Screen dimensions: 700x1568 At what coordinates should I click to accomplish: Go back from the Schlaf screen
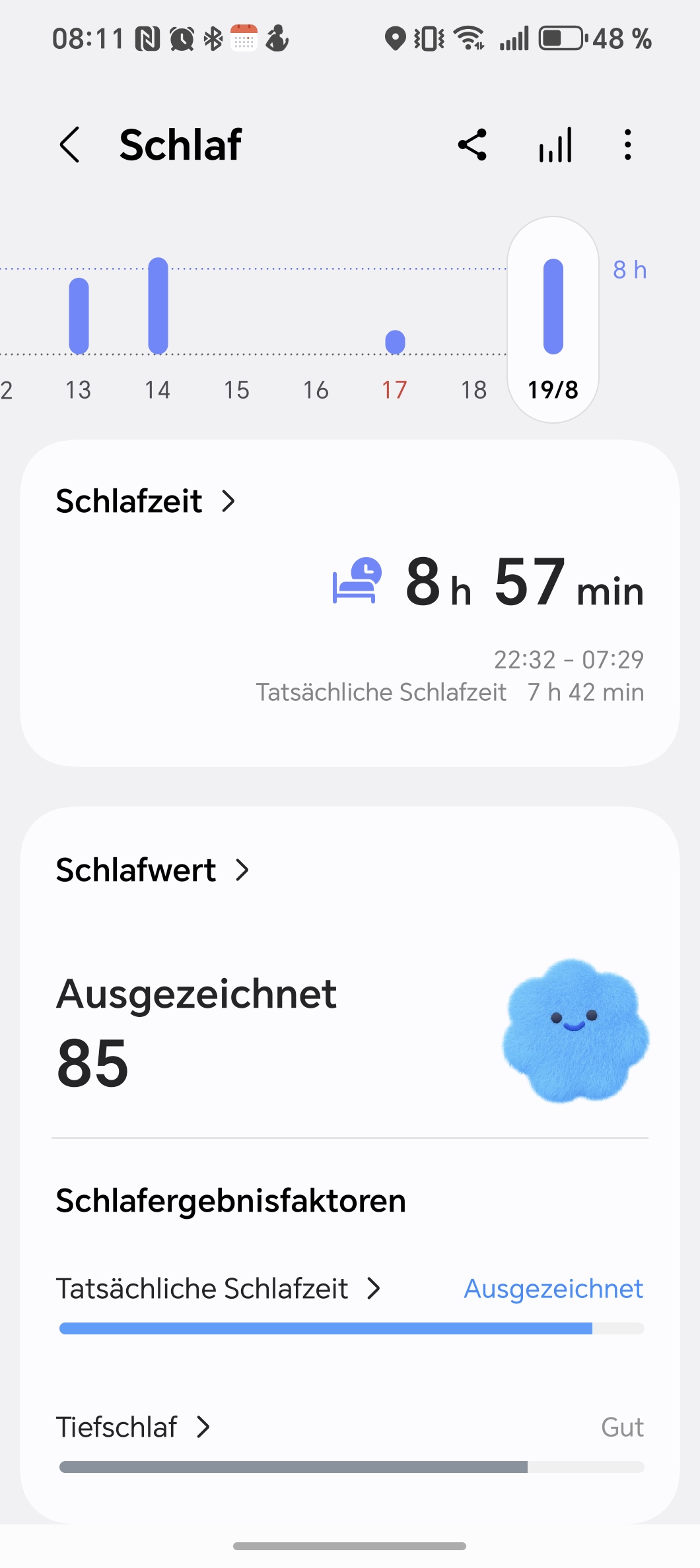tap(70, 145)
